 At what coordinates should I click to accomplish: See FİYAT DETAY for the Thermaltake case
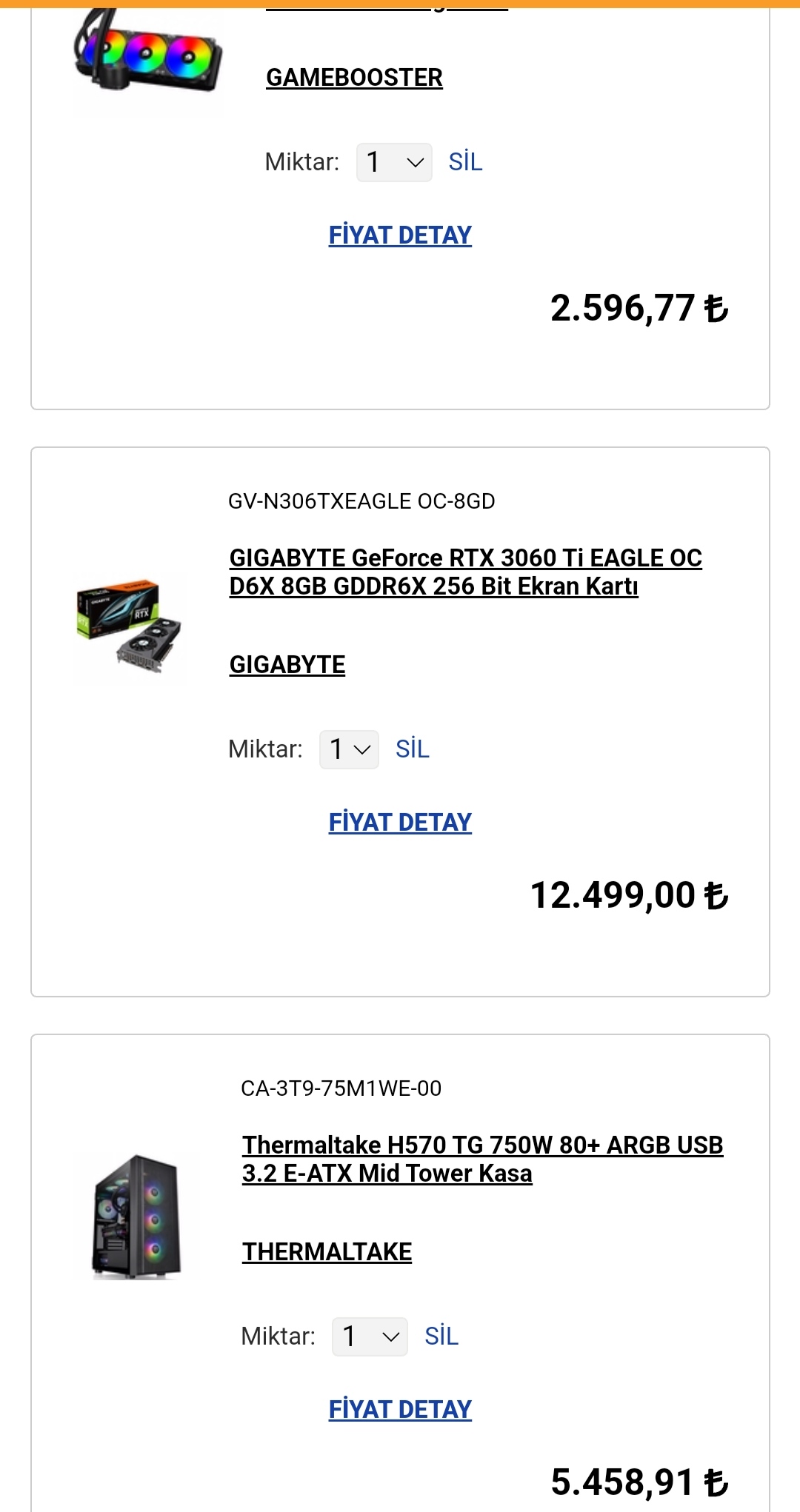tap(400, 1410)
